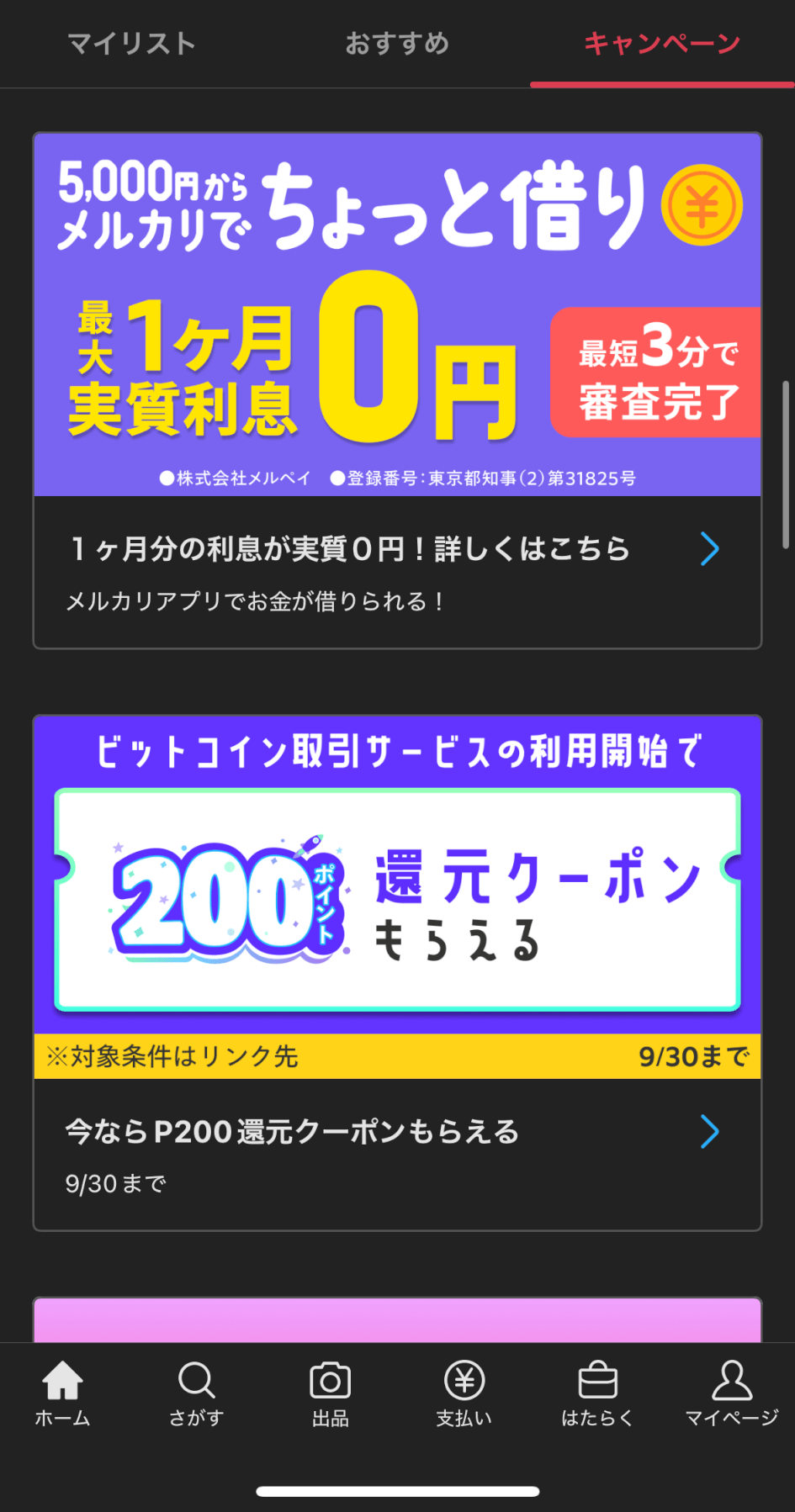The width and height of the screenshot is (795, 1512).
Task: Open the はたらく tab
Action: tap(597, 1394)
